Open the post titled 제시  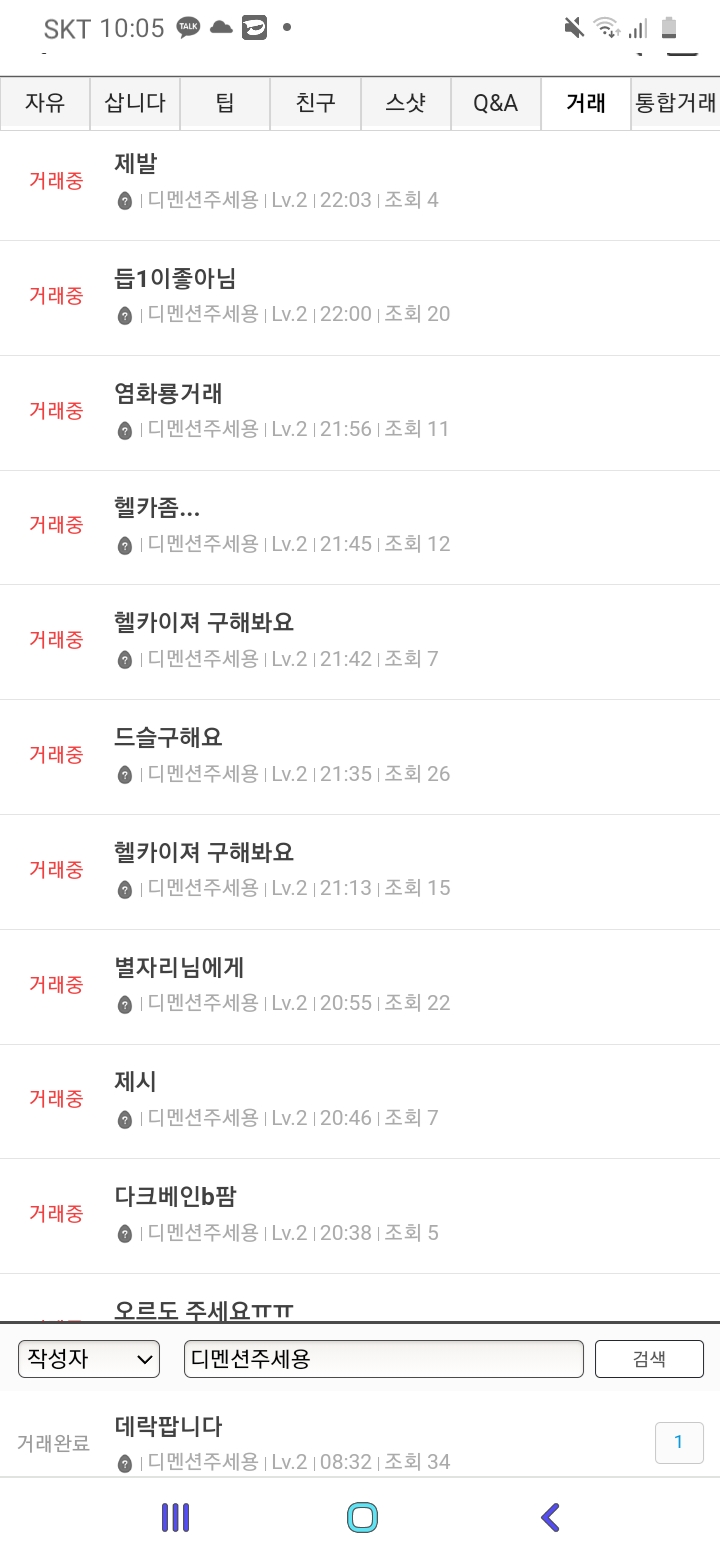pyautogui.click(x=136, y=1082)
